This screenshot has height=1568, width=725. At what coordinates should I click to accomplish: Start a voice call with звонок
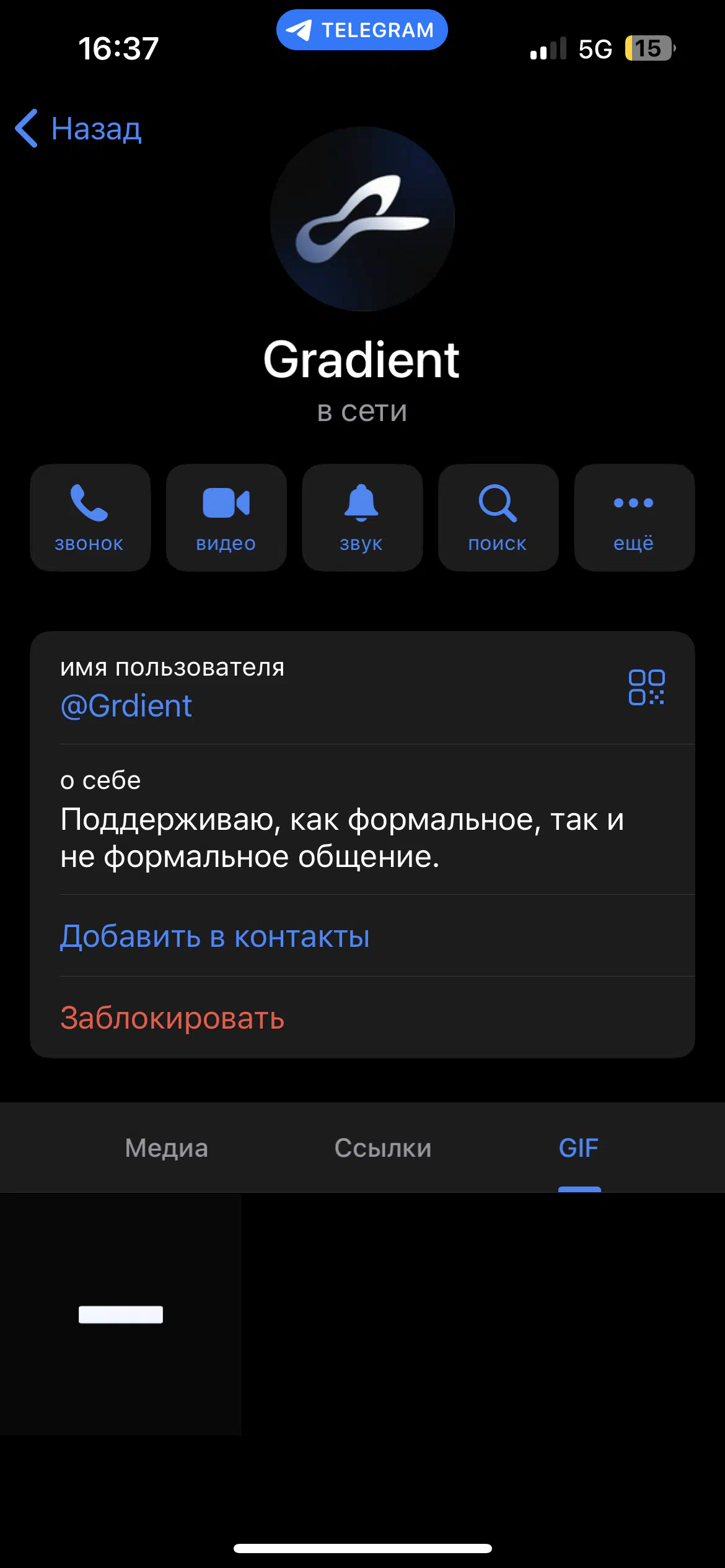90,518
